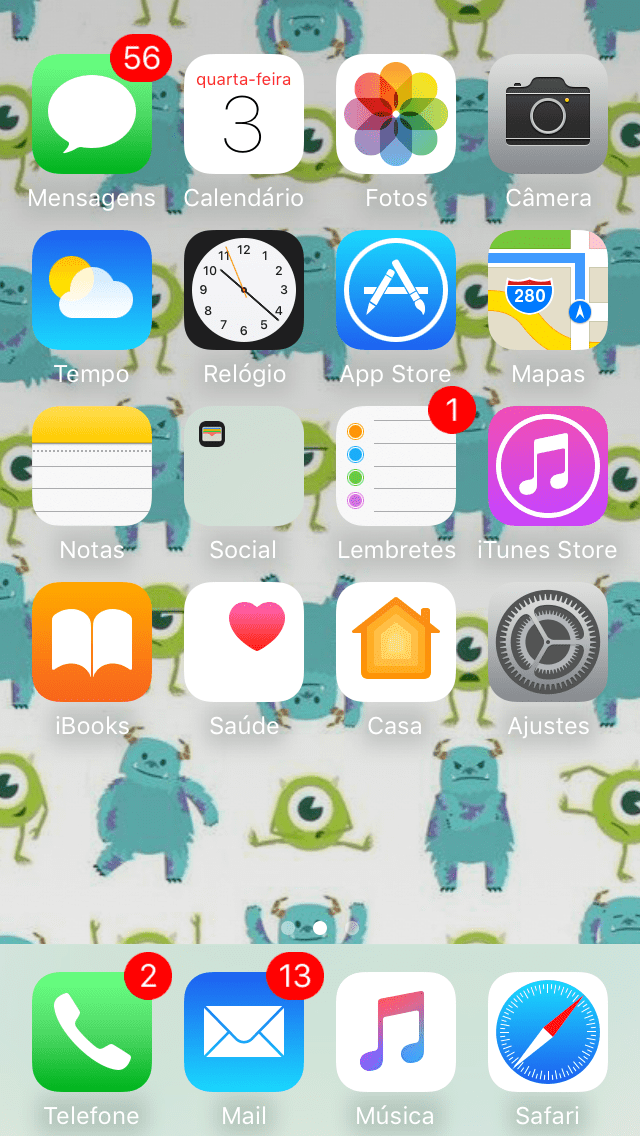
Task: Launch the Música app
Action: pos(396,1032)
